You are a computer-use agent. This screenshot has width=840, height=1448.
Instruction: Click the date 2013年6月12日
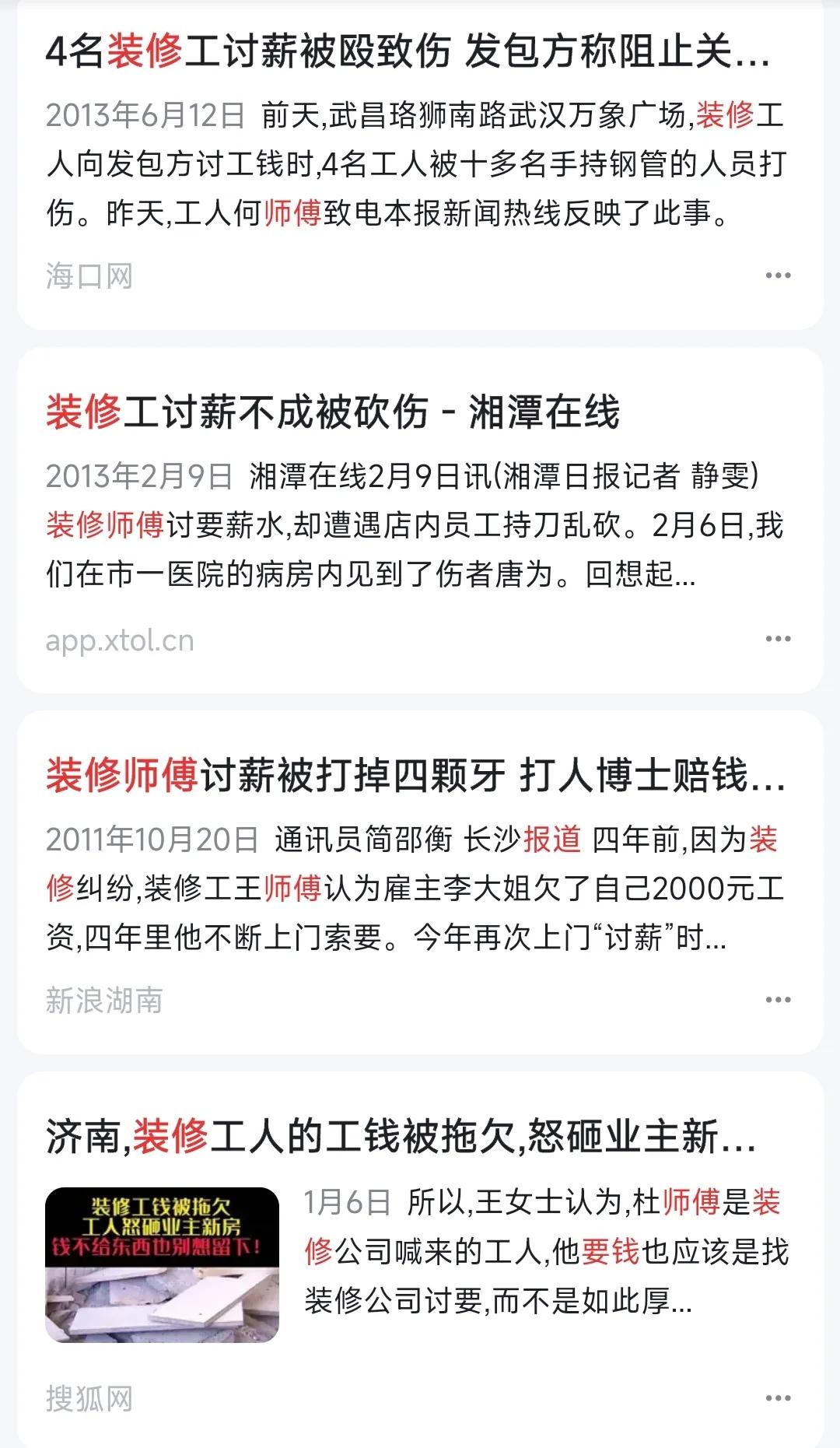pyautogui.click(x=144, y=114)
